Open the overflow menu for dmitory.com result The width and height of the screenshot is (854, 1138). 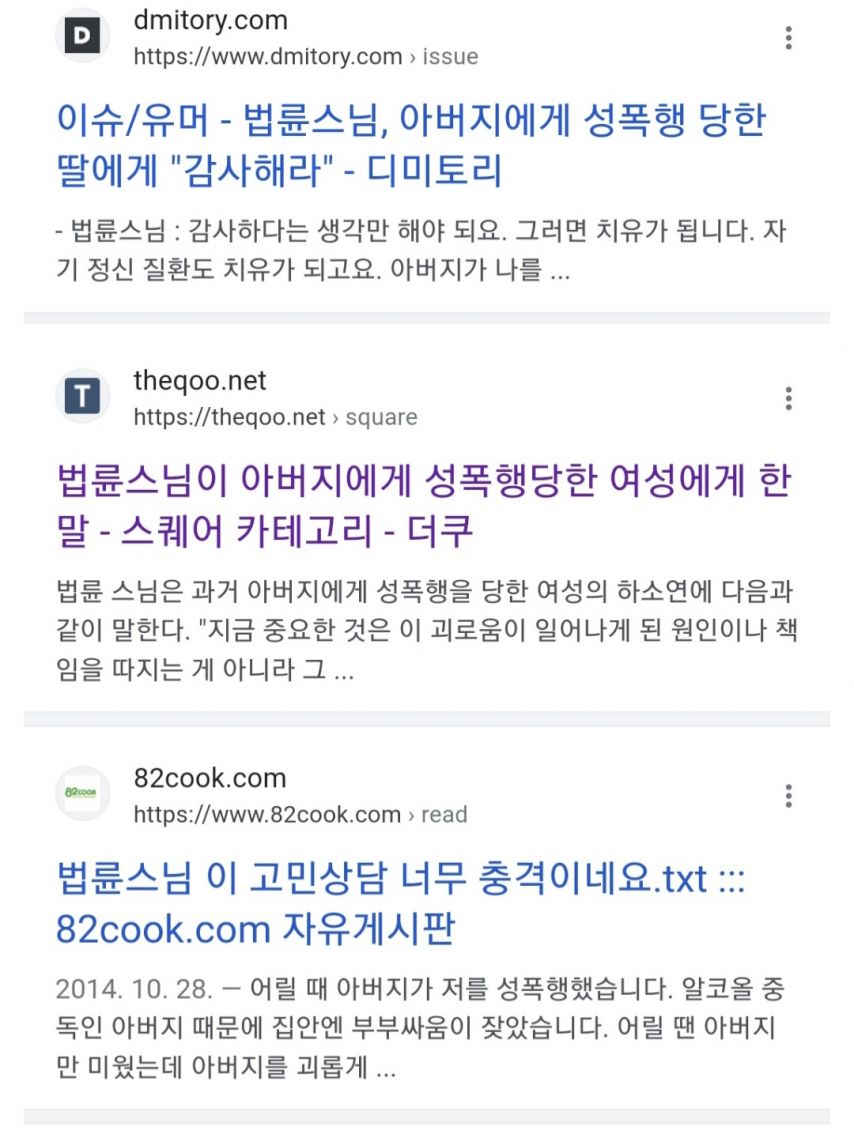click(x=789, y=38)
